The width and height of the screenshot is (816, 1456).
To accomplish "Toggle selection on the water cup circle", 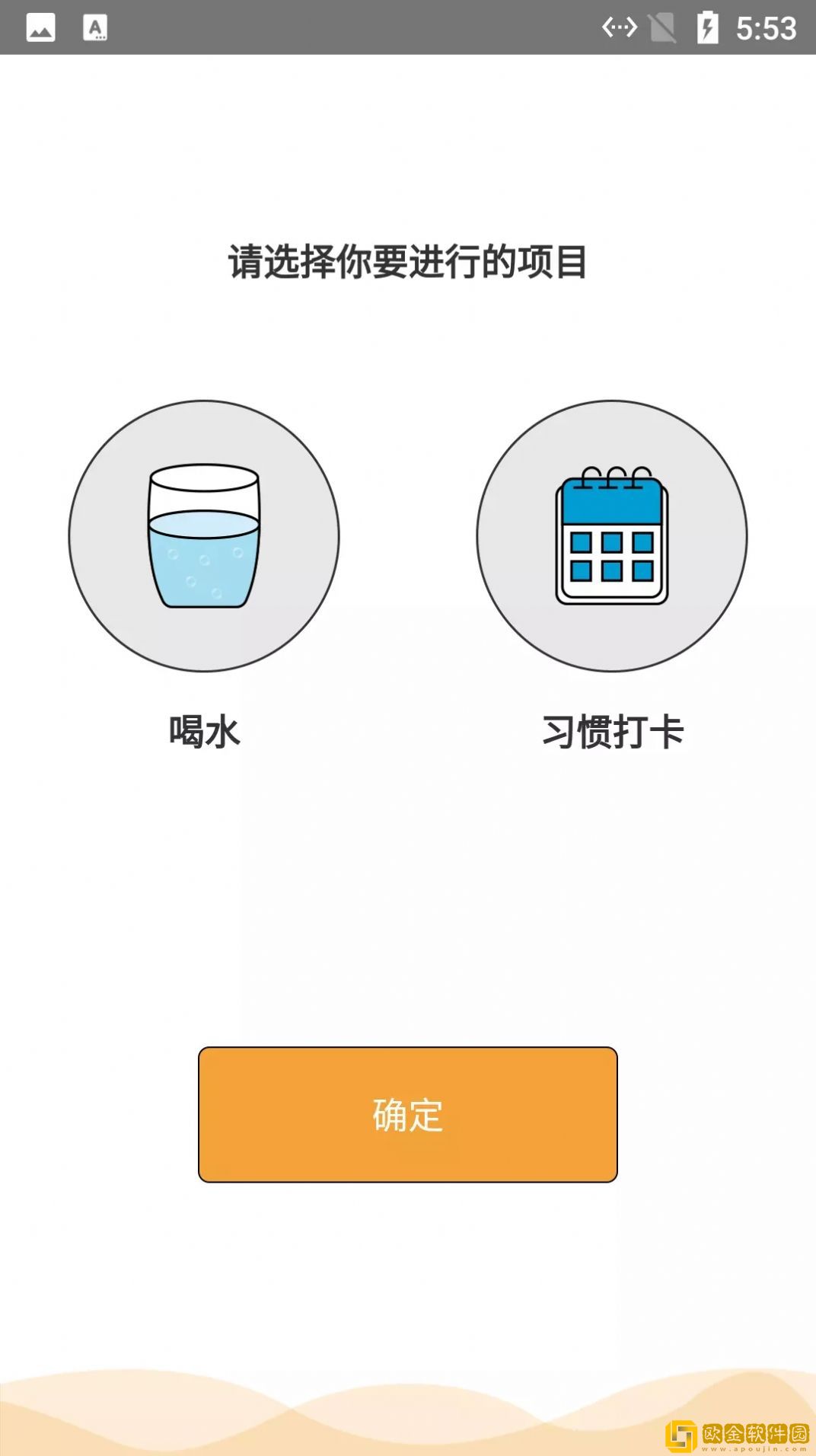I will [204, 538].
